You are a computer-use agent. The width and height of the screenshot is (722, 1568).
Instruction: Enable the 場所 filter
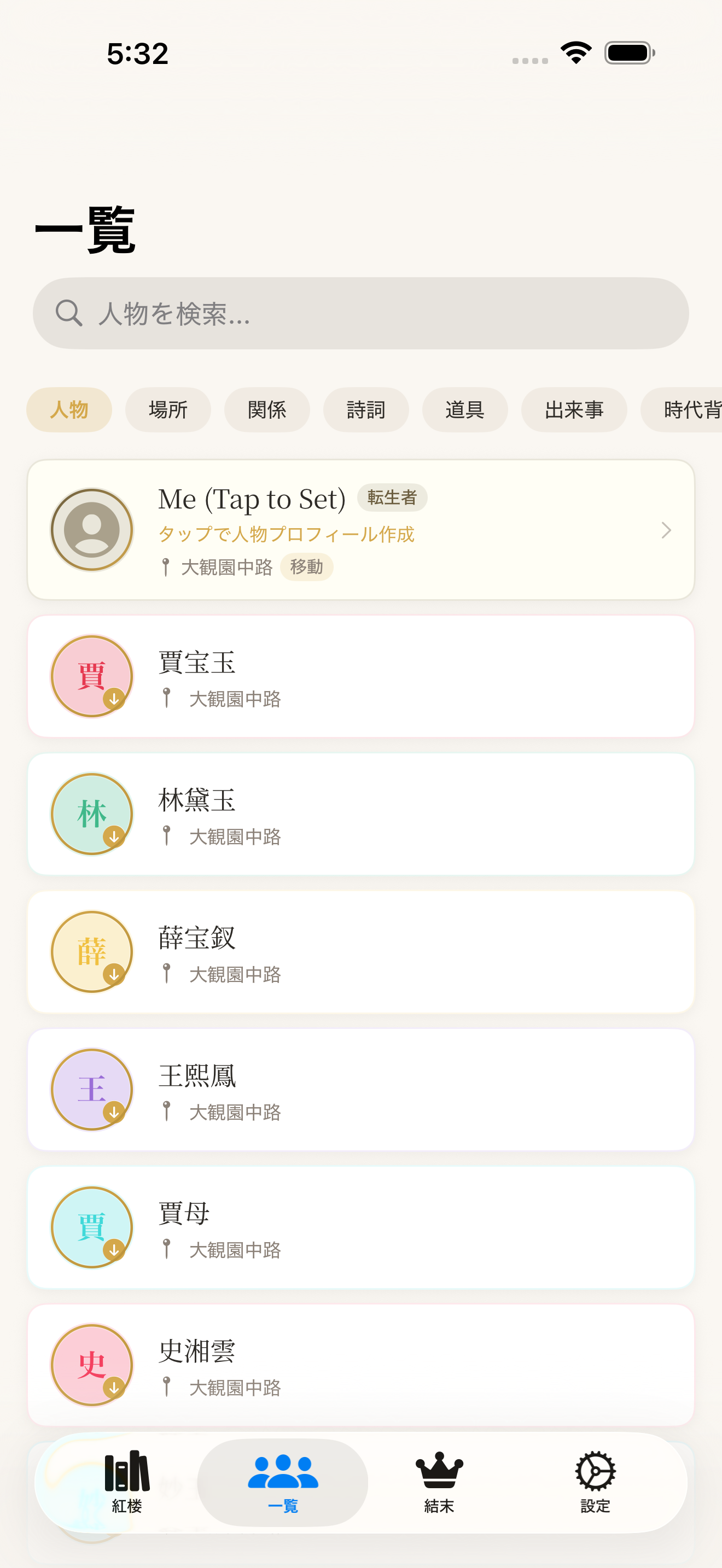pyautogui.click(x=168, y=409)
